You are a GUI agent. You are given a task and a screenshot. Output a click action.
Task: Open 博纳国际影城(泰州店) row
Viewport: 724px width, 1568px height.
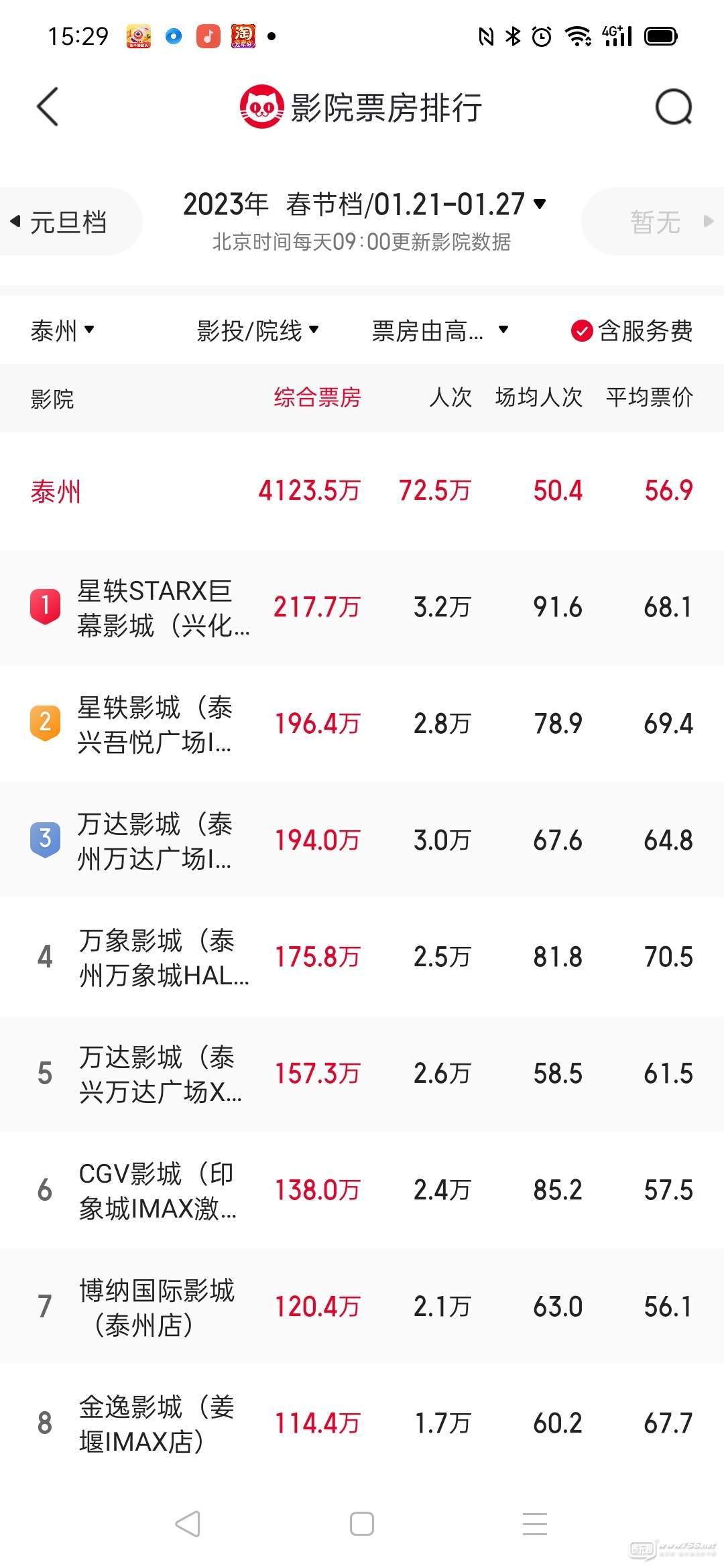362,1307
